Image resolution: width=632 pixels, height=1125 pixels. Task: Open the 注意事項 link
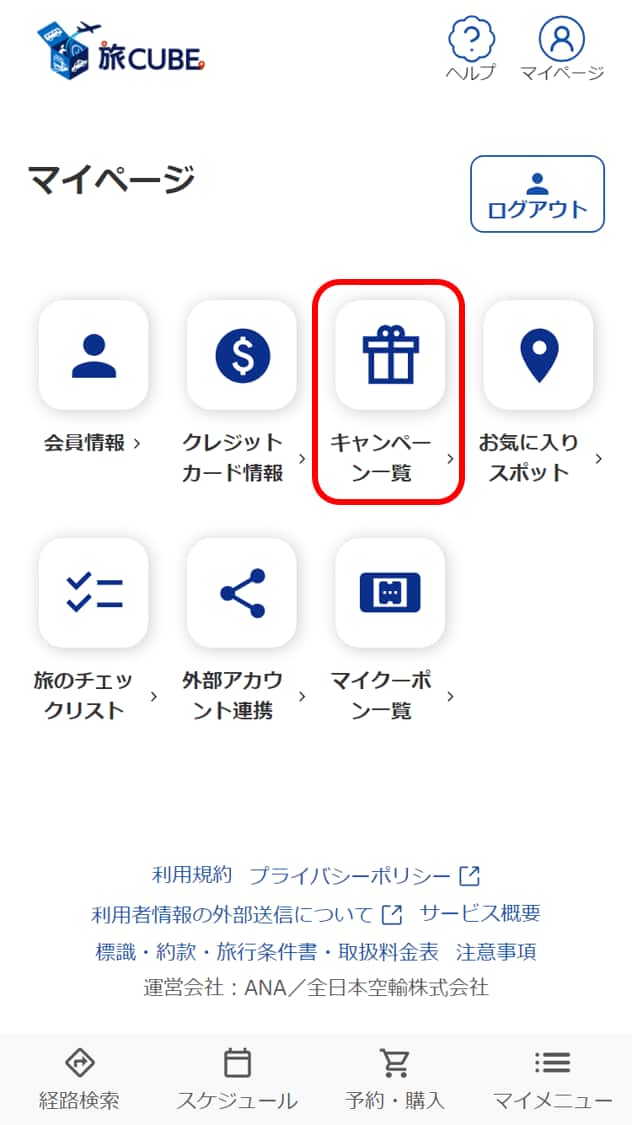coord(496,951)
